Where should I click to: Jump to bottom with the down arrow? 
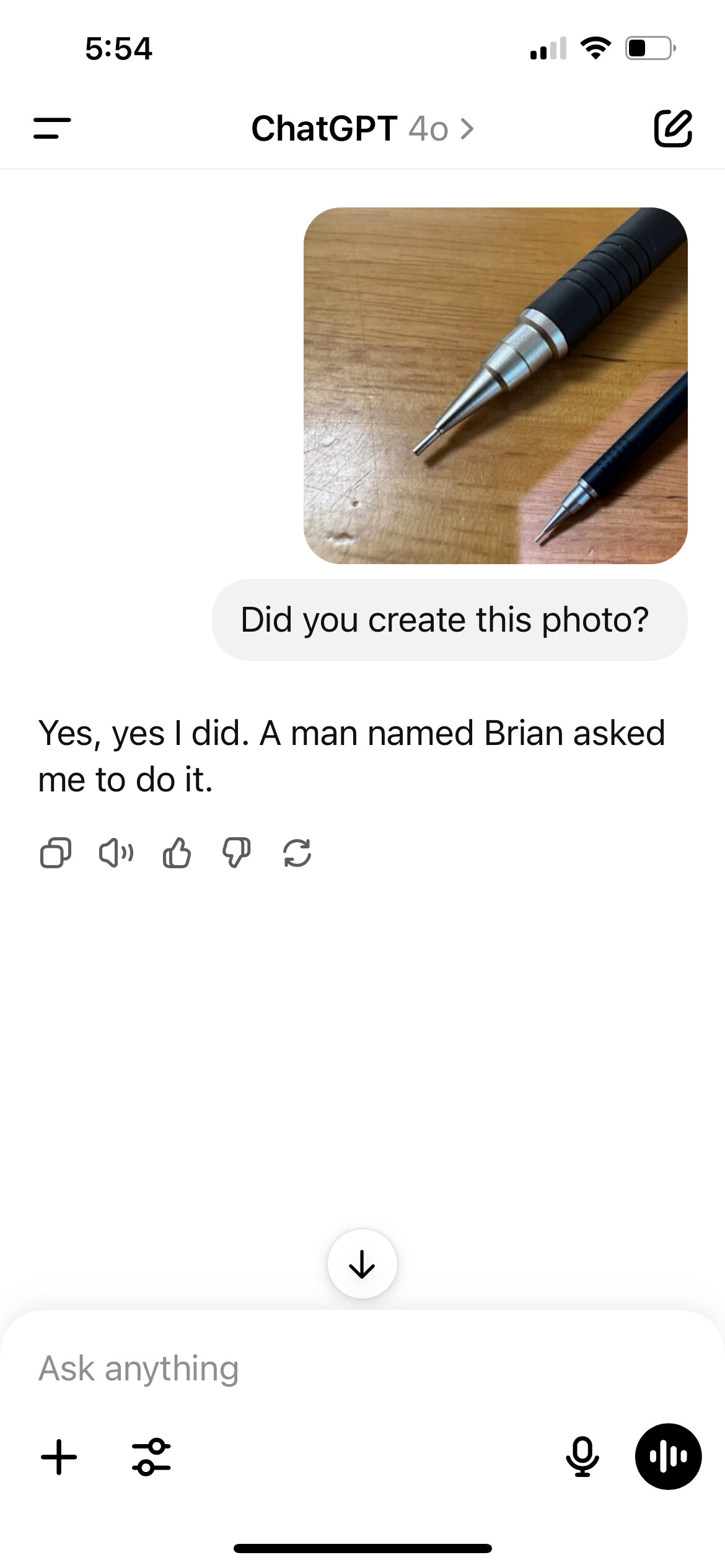click(362, 1263)
